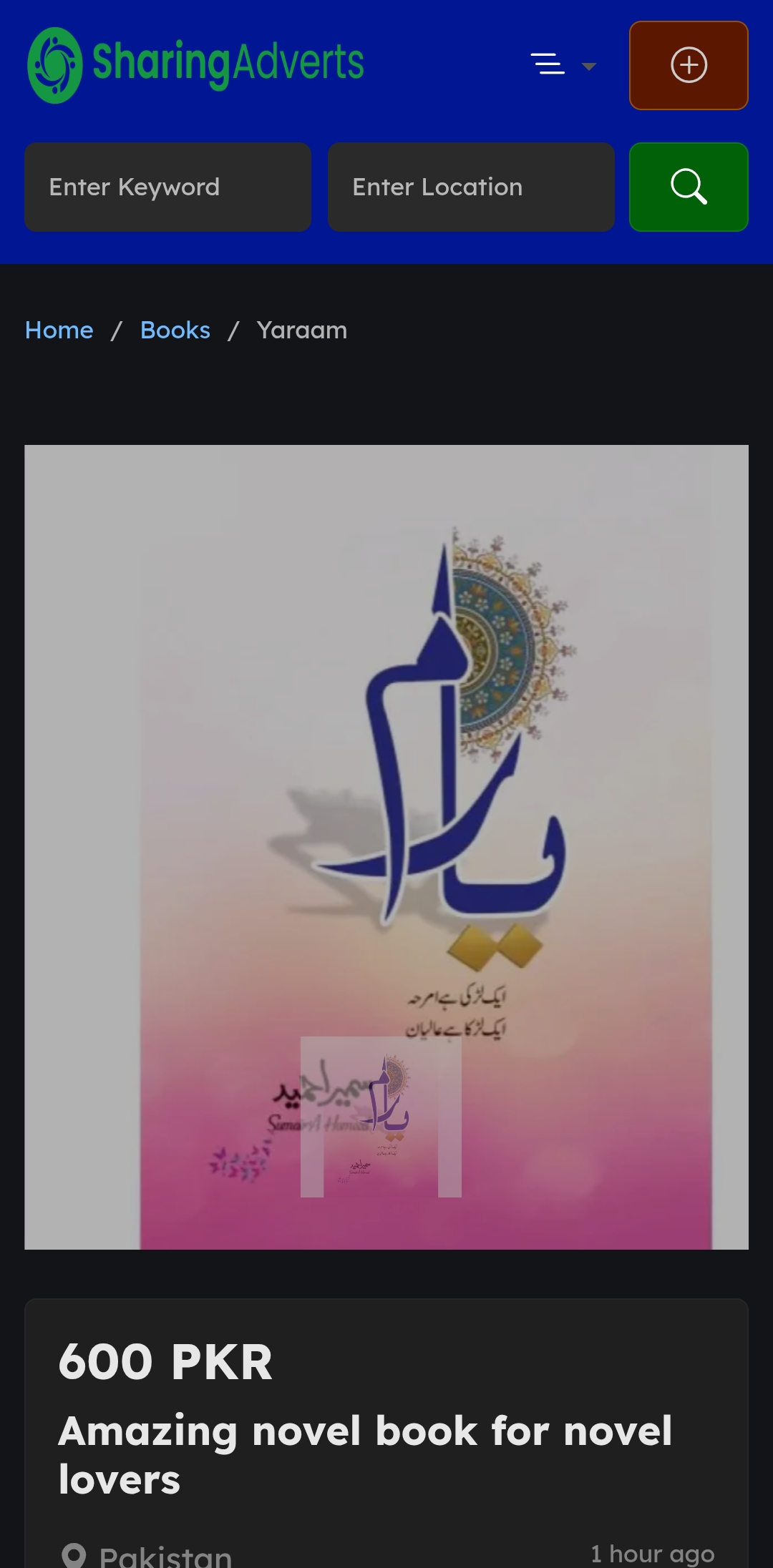Focus the Enter Keyword field
Image resolution: width=773 pixels, height=1568 pixels.
167,187
